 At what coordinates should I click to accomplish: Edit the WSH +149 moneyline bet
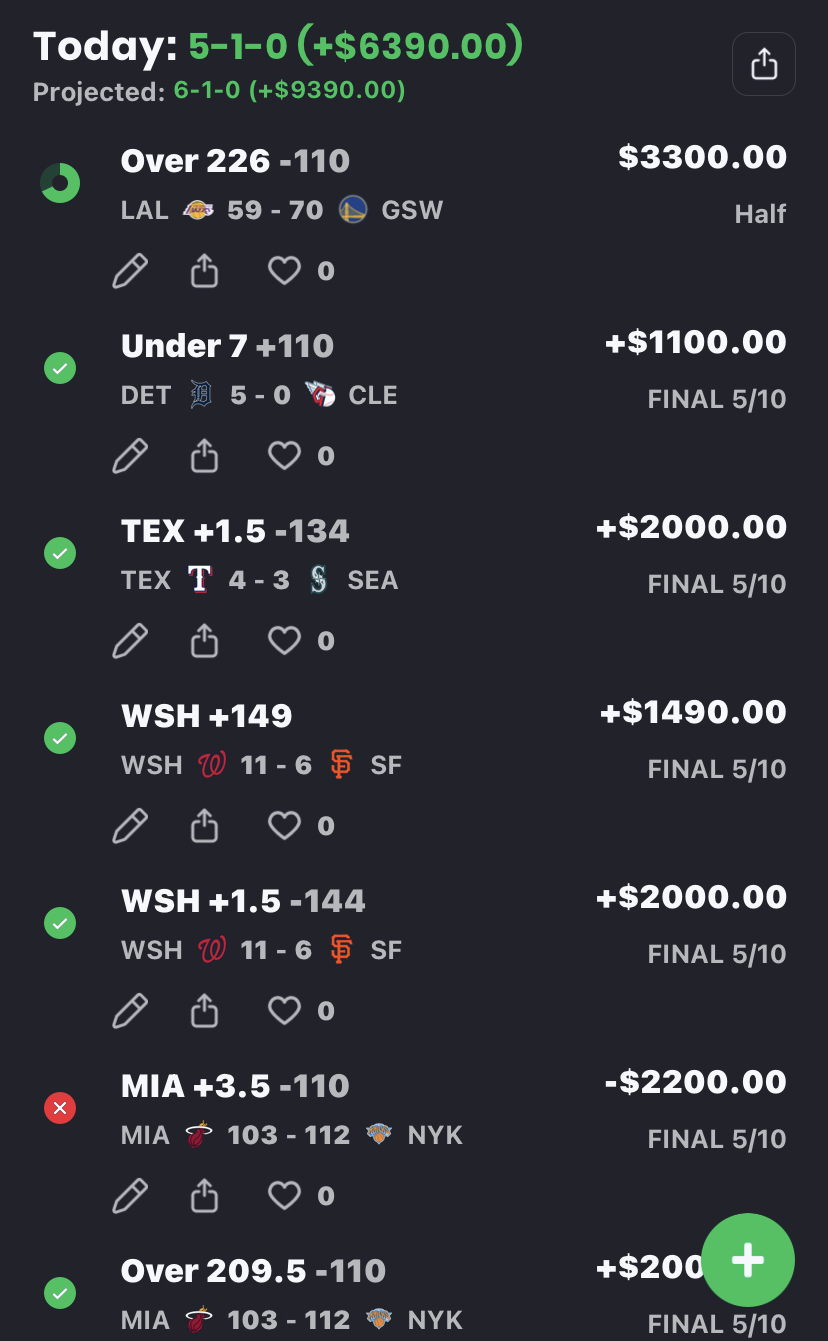tap(130, 826)
